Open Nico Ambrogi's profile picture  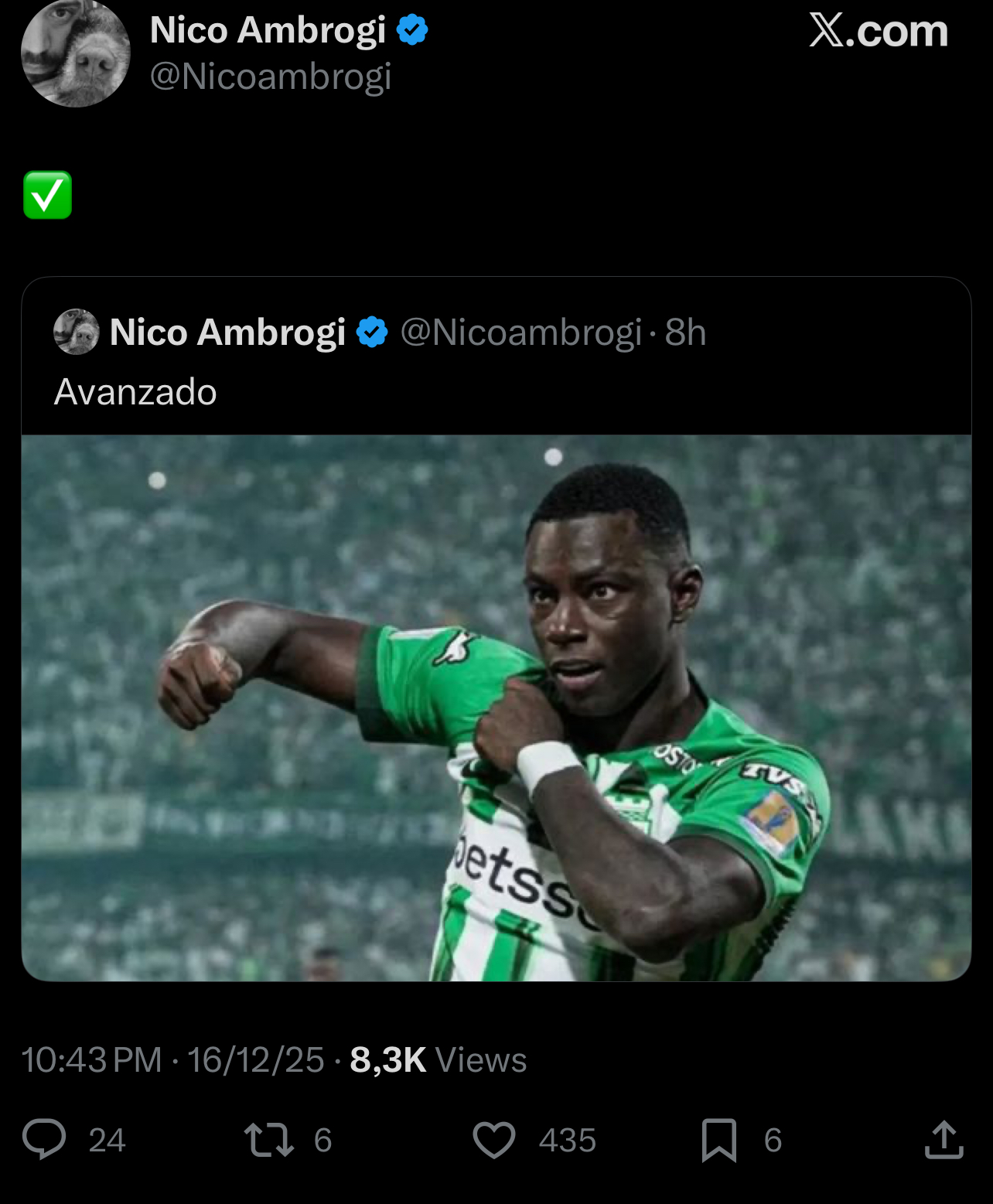[76, 54]
